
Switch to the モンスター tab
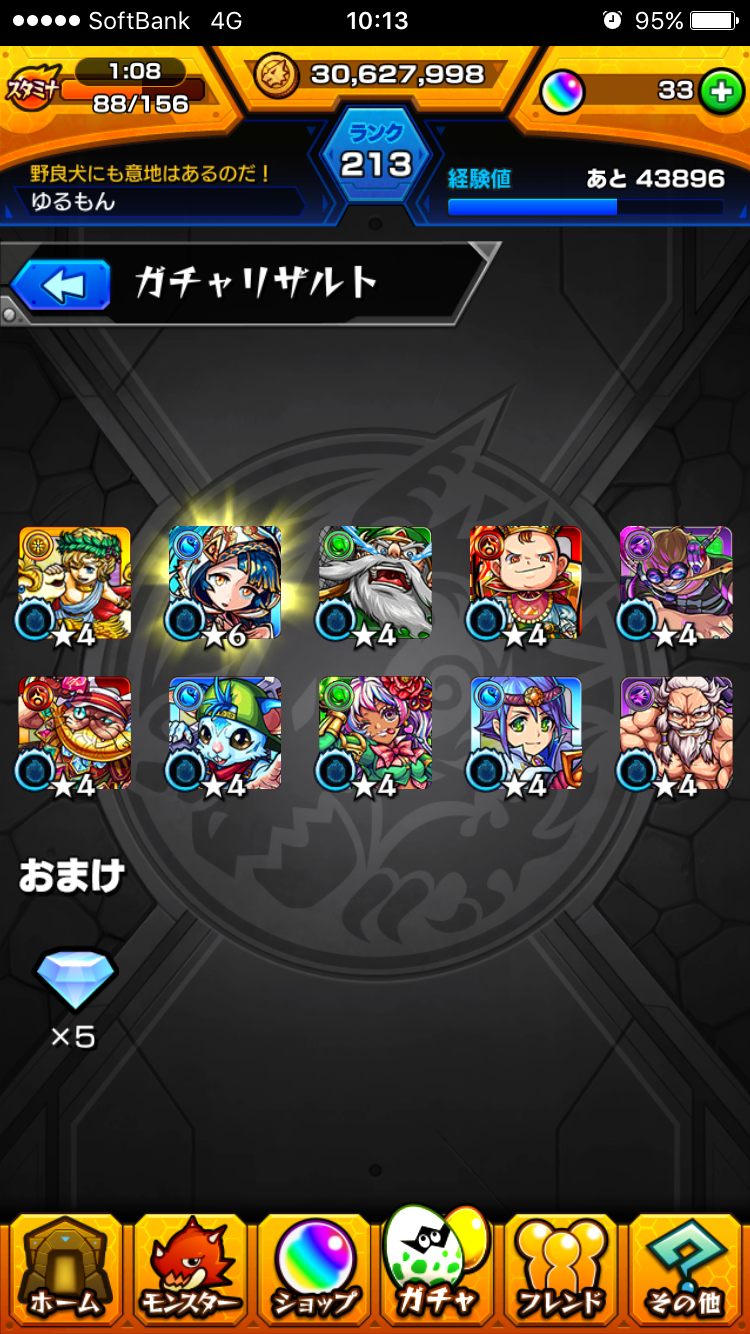click(x=189, y=1268)
